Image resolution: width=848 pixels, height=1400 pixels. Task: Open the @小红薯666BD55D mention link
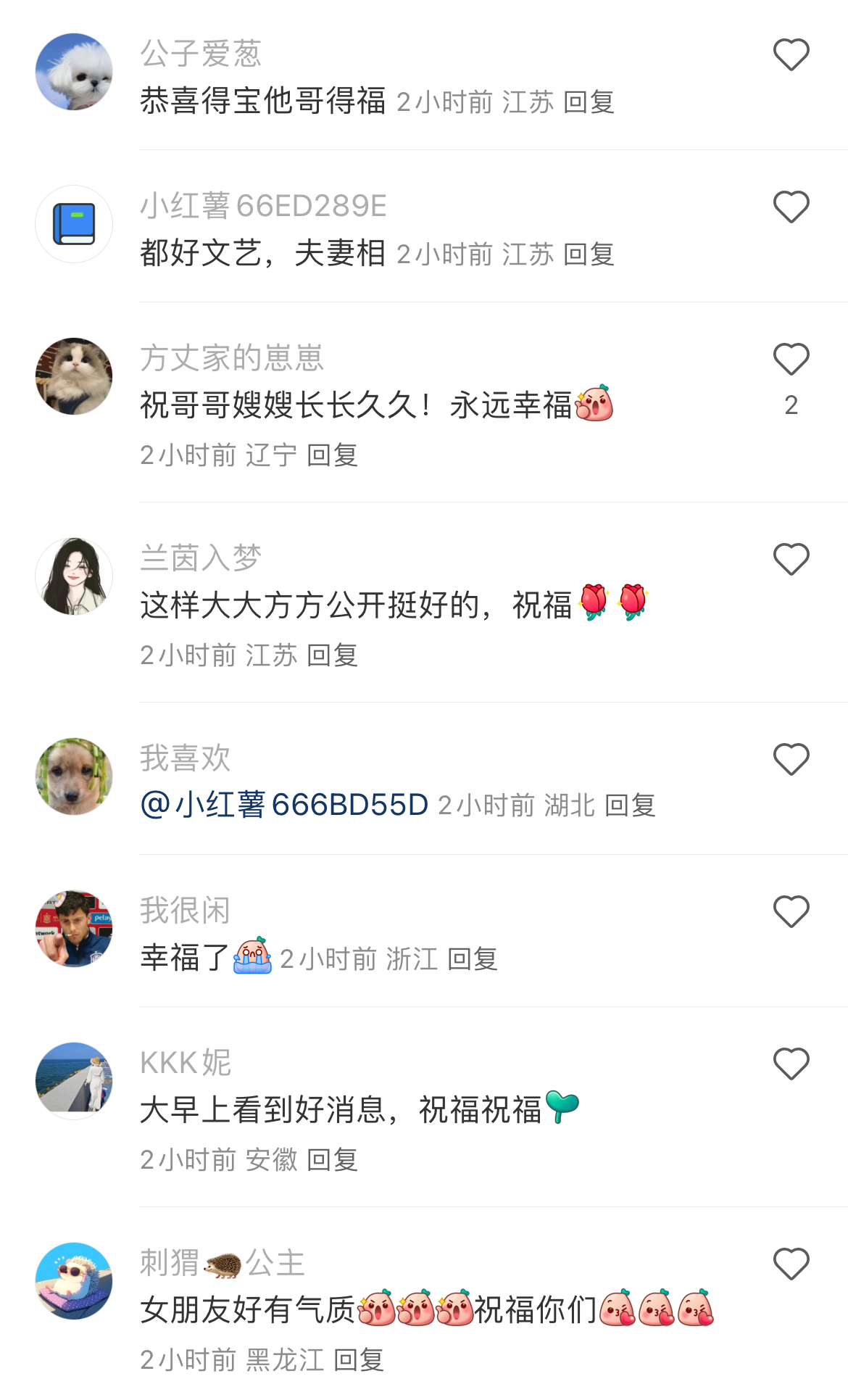pyautogui.click(x=285, y=805)
